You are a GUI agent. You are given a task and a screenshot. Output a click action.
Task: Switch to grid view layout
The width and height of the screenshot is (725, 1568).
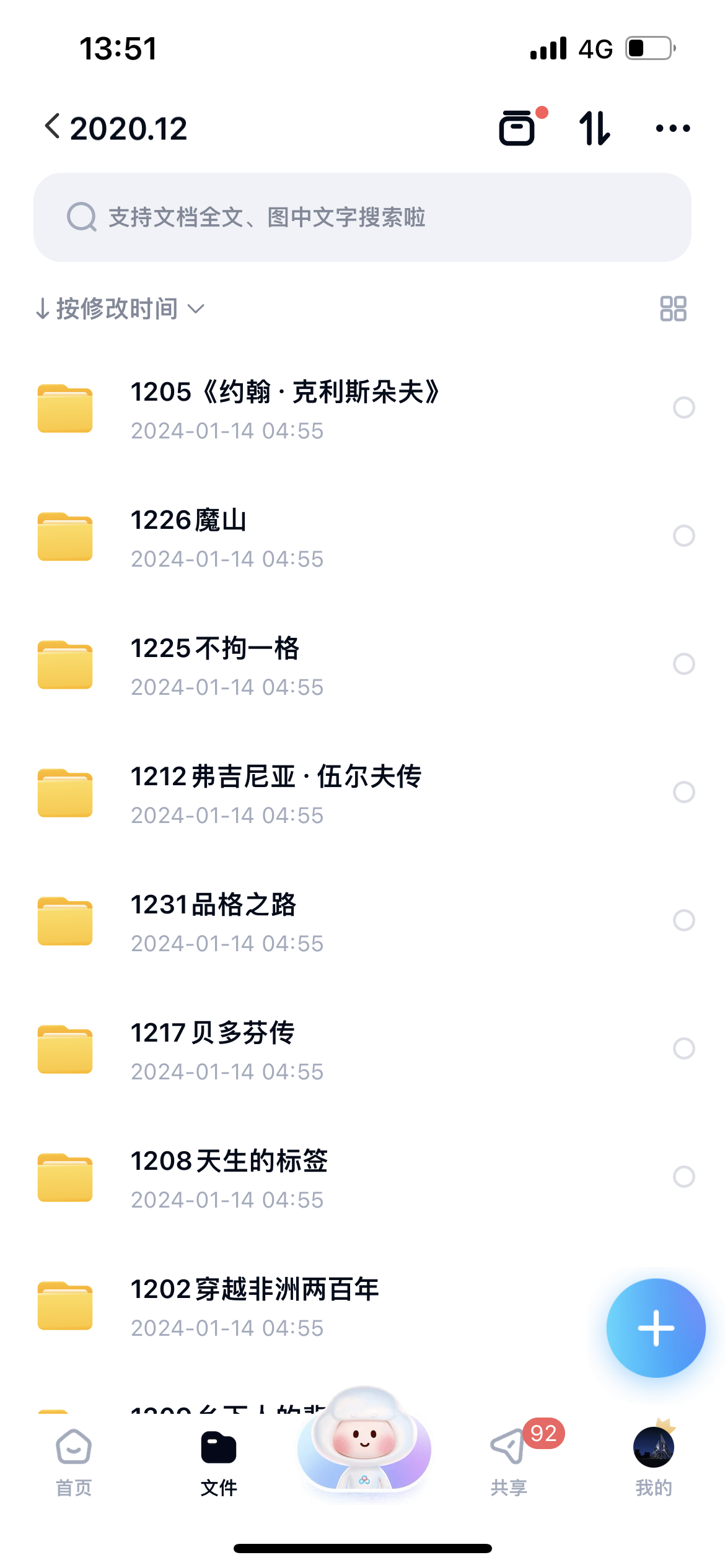[673, 308]
